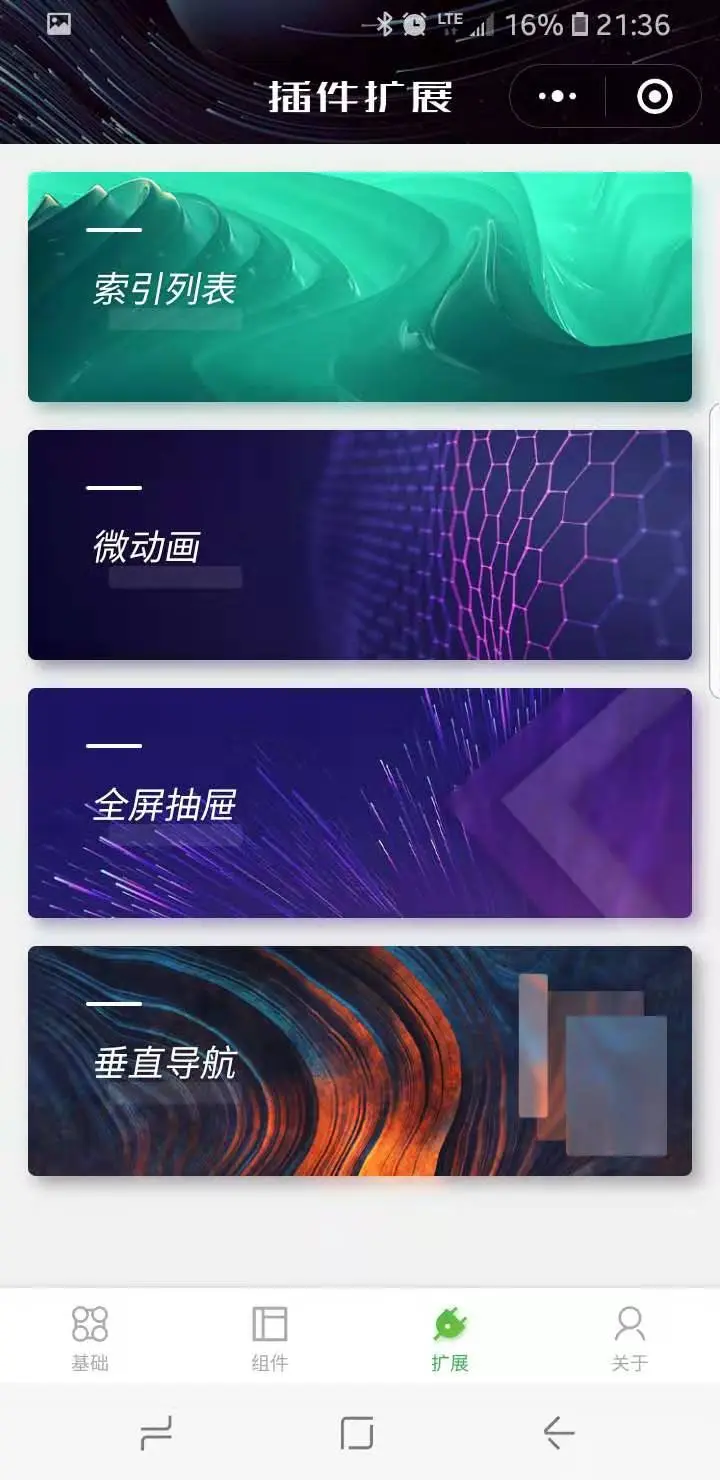Viewport: 720px width, 1480px height.
Task: Open the 垂直导航 card
Action: (360, 1061)
